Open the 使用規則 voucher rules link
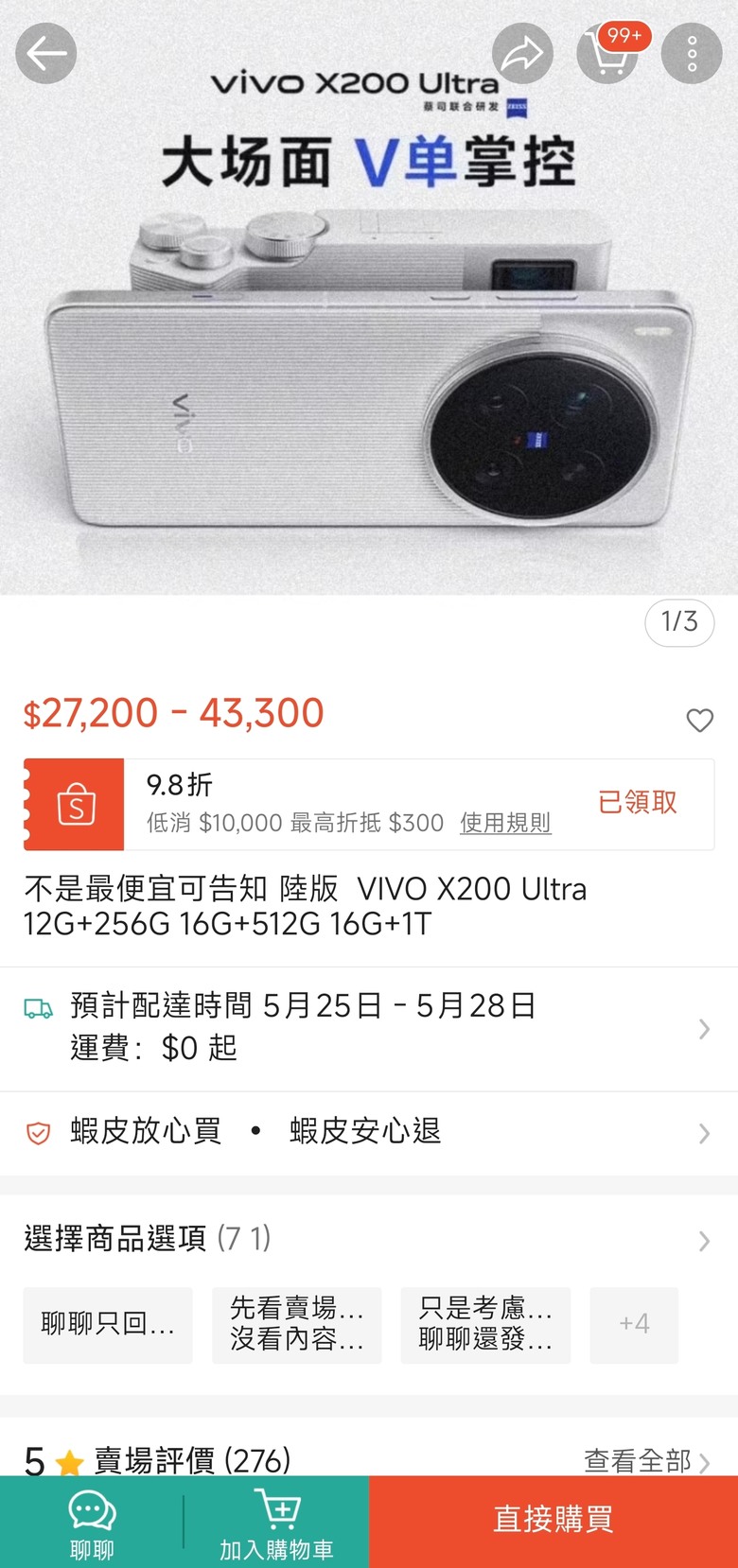This screenshot has height=1568, width=738. click(x=505, y=823)
